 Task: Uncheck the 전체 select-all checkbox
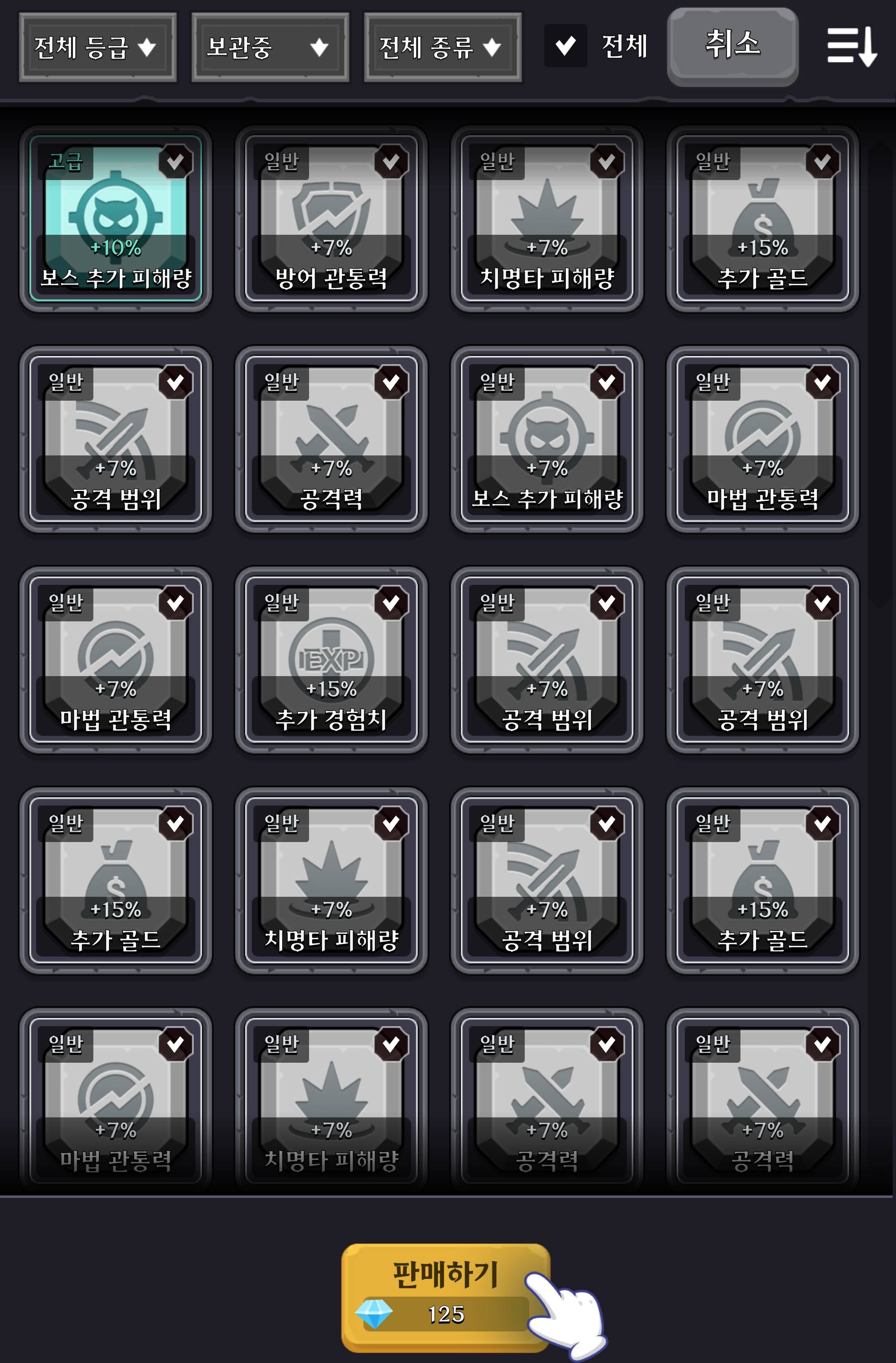565,46
